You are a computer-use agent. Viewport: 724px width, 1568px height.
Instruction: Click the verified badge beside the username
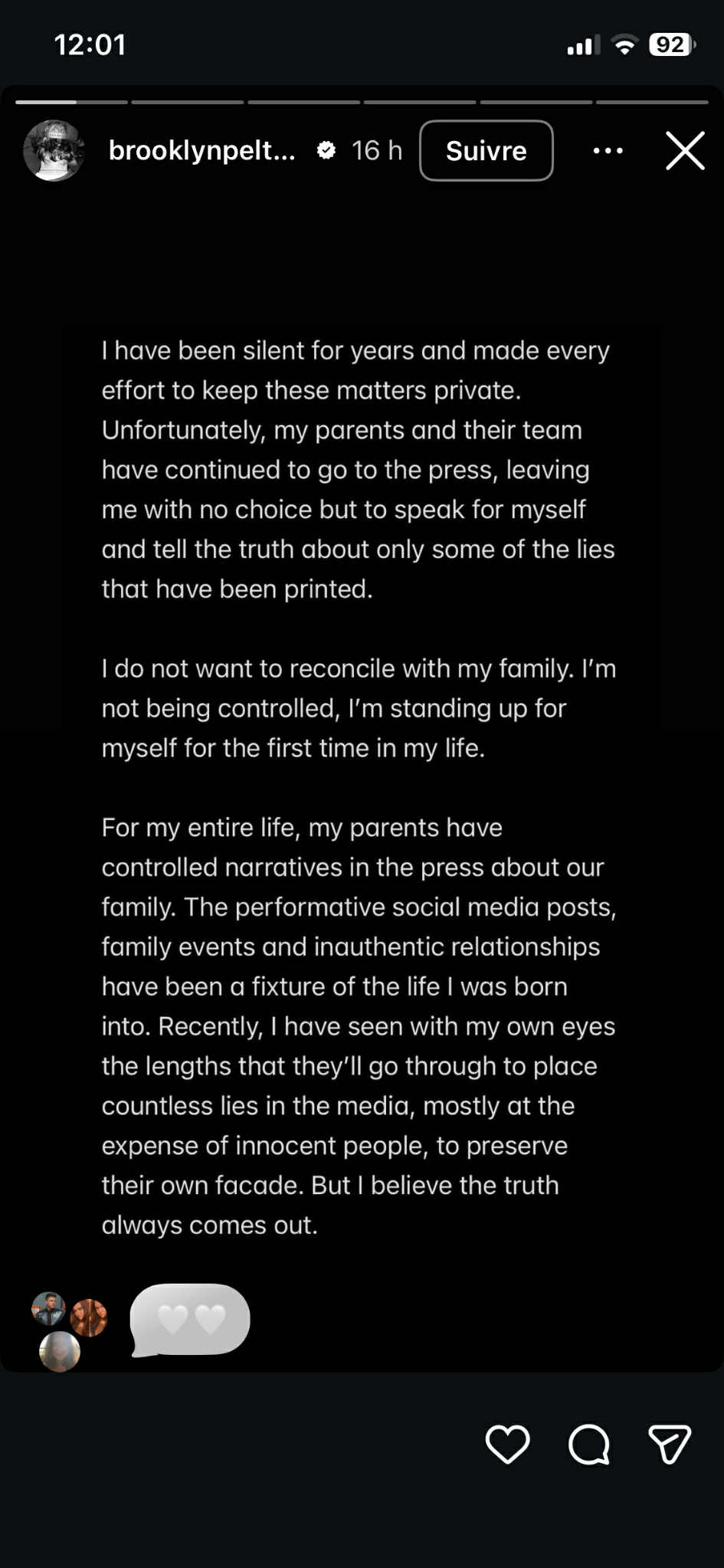(326, 150)
